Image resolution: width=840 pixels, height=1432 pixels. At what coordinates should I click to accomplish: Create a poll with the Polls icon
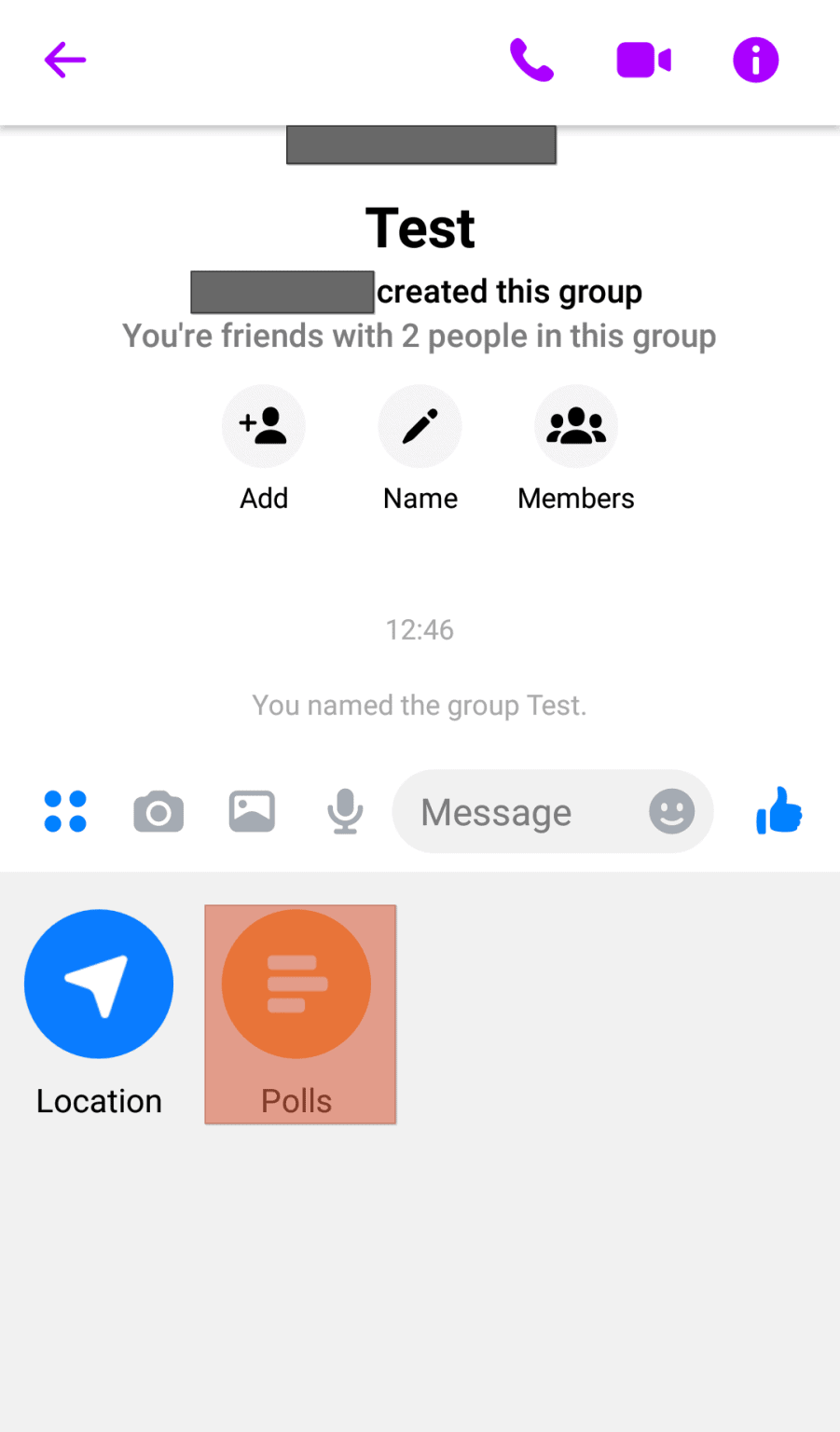click(x=296, y=984)
